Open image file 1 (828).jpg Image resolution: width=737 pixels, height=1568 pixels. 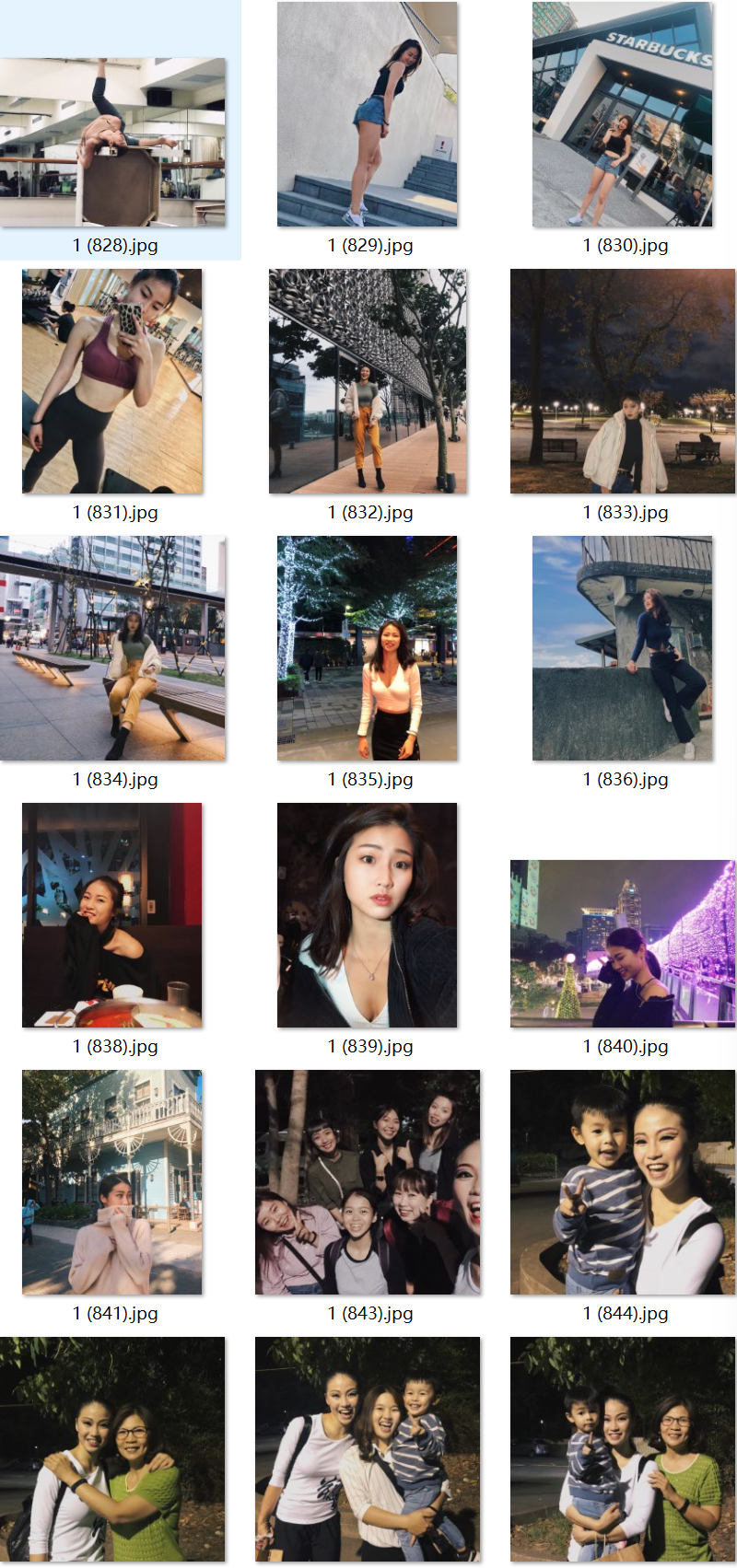tap(112, 143)
